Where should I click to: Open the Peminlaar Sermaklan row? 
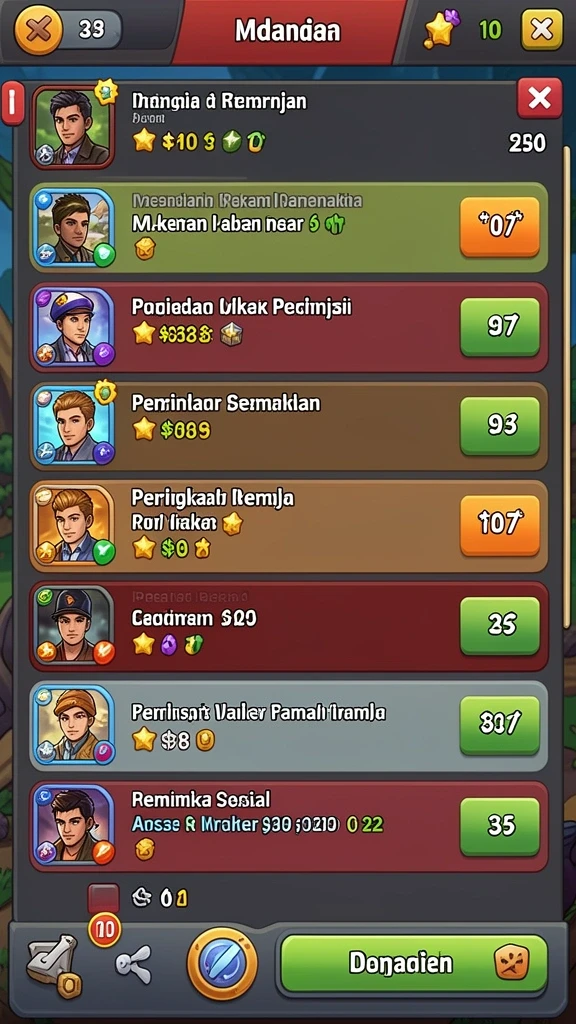288,426
